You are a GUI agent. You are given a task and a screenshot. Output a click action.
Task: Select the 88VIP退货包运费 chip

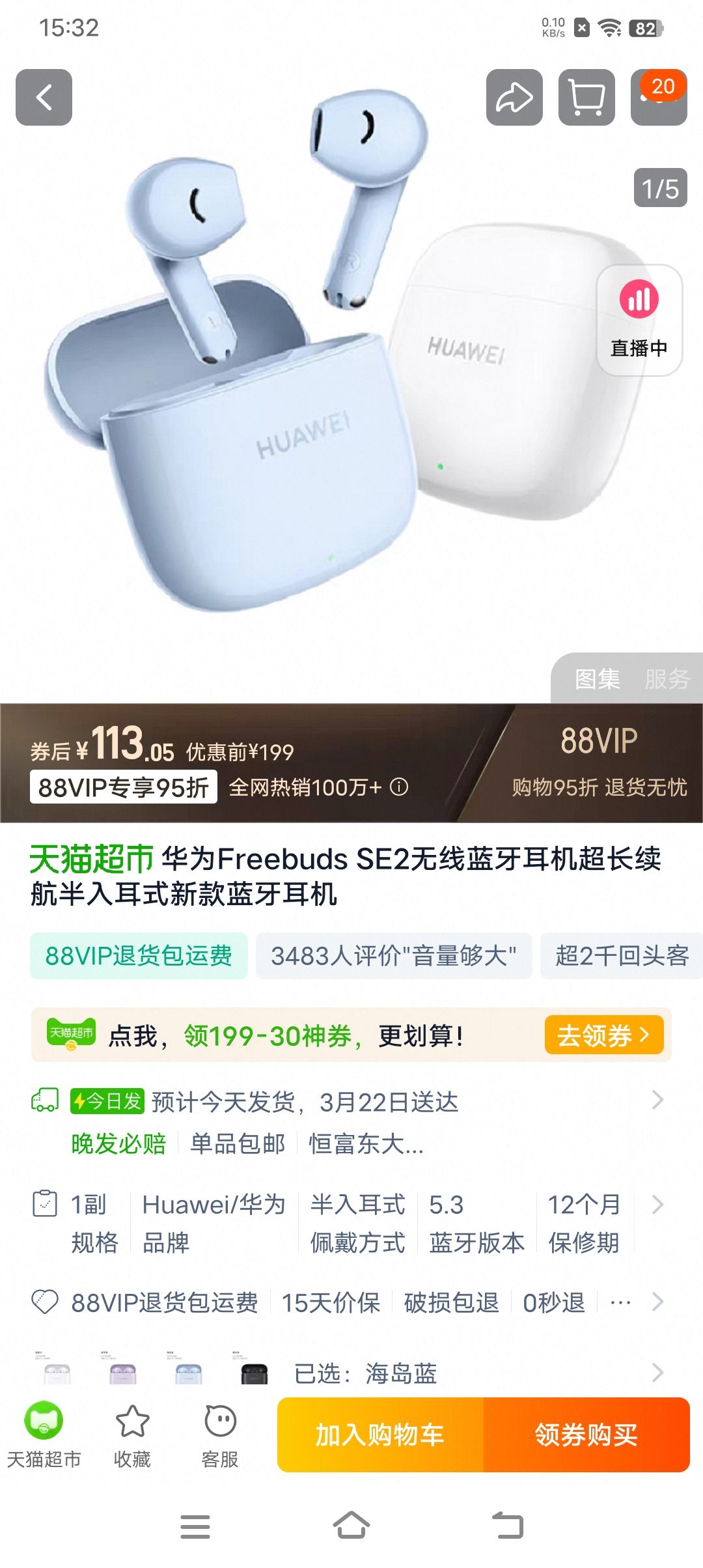pyautogui.click(x=139, y=956)
